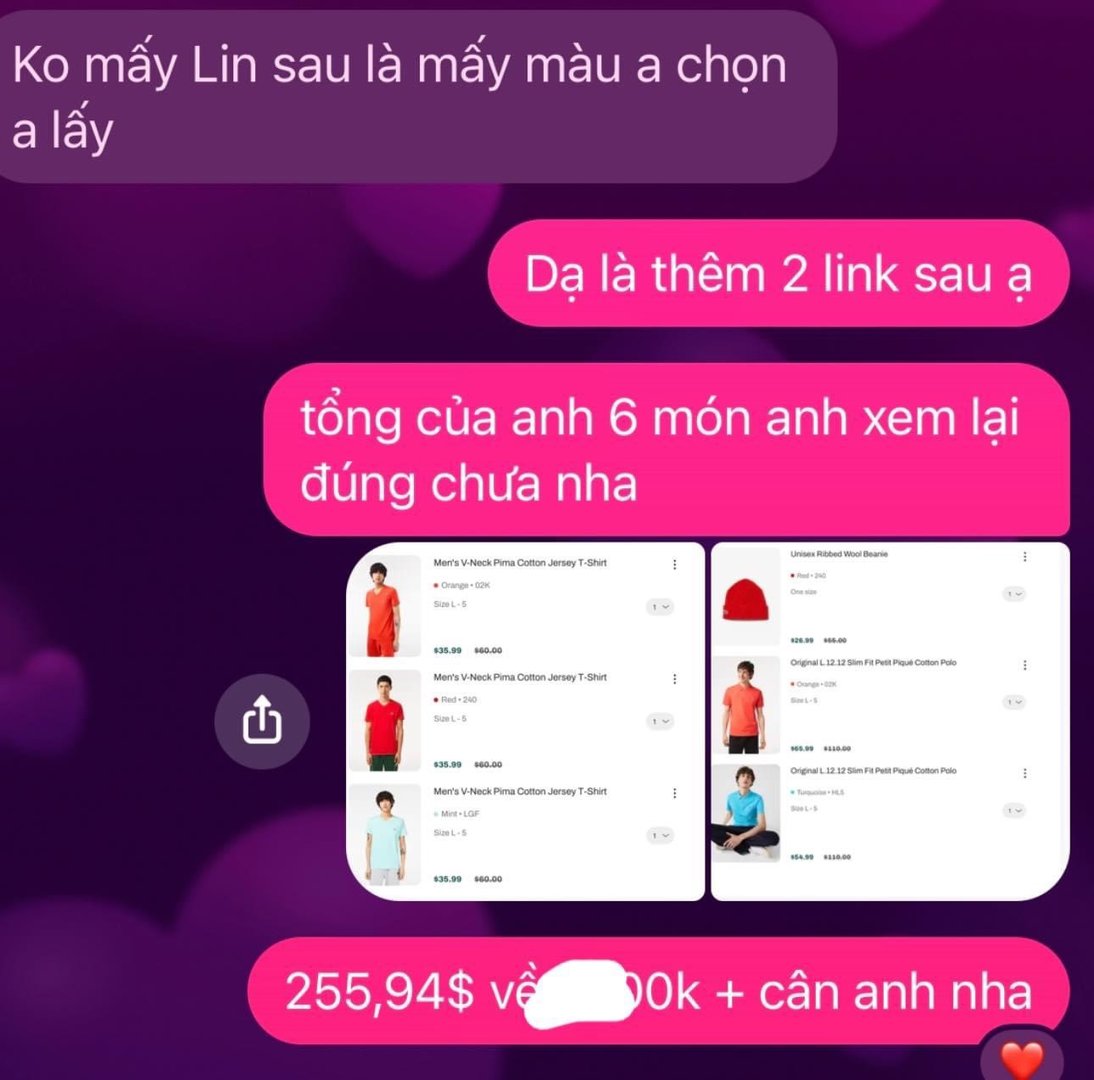Open the image with three V-Neck T-shirts
The height and width of the screenshot is (1080, 1094).
pos(526,721)
